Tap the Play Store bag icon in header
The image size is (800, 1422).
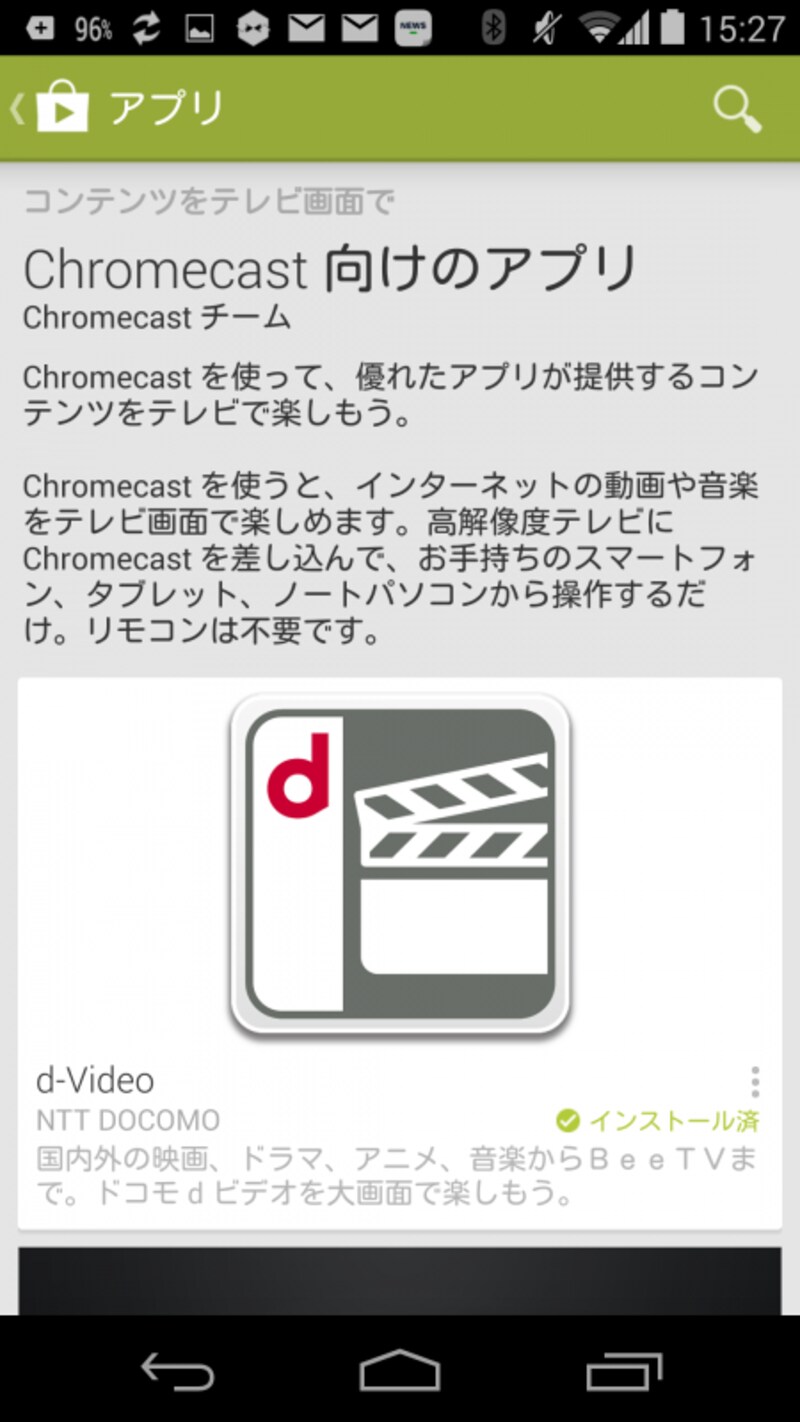(60, 108)
